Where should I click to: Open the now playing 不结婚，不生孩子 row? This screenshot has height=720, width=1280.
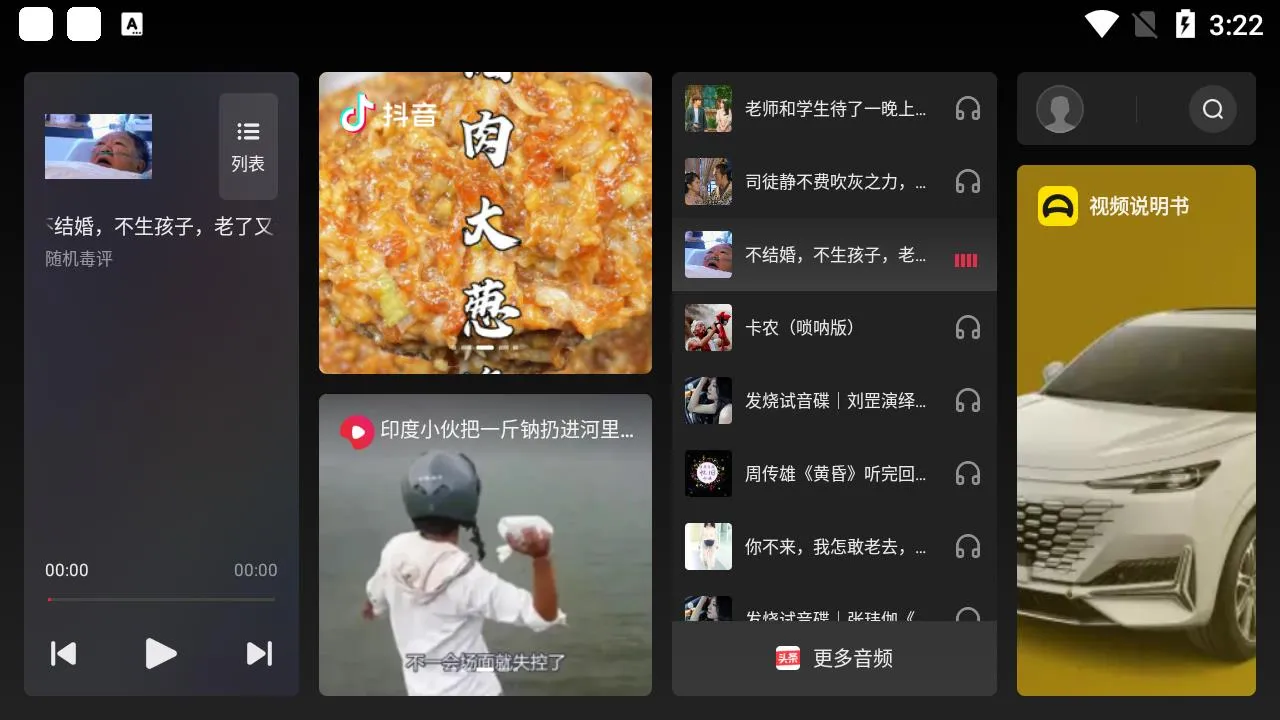point(834,255)
